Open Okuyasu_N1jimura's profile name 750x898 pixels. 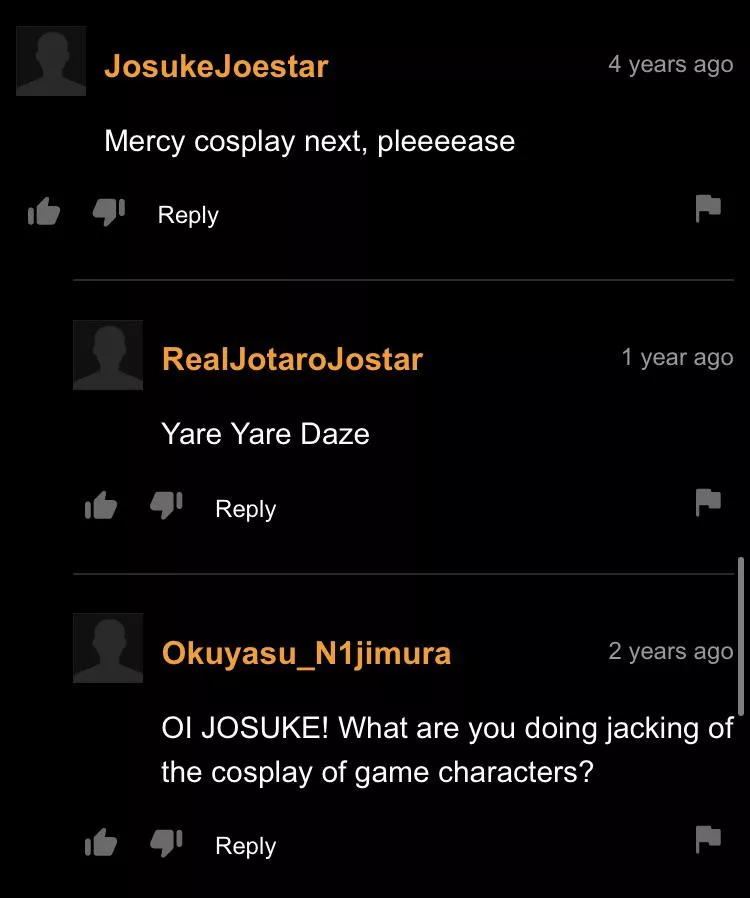tap(306, 653)
